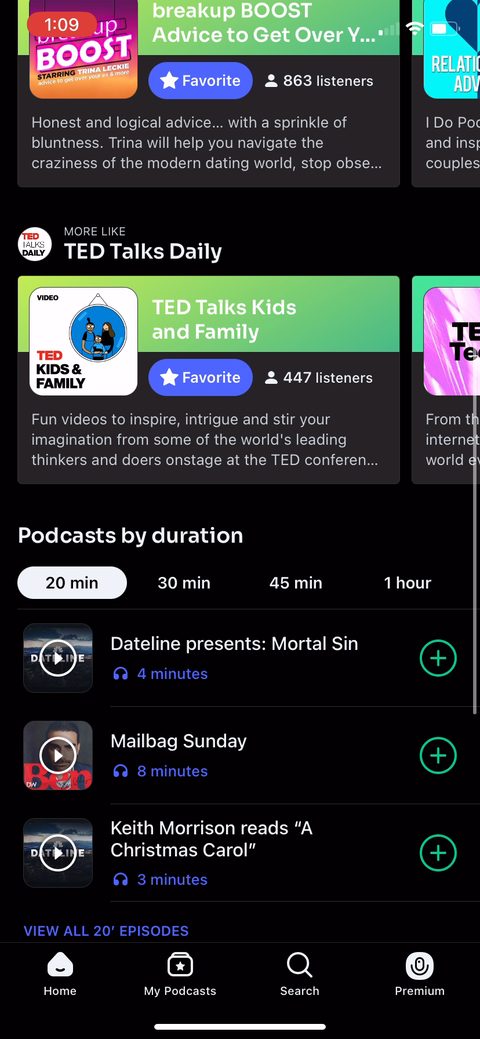Add A Christmas Carol episode with plus

click(438, 853)
